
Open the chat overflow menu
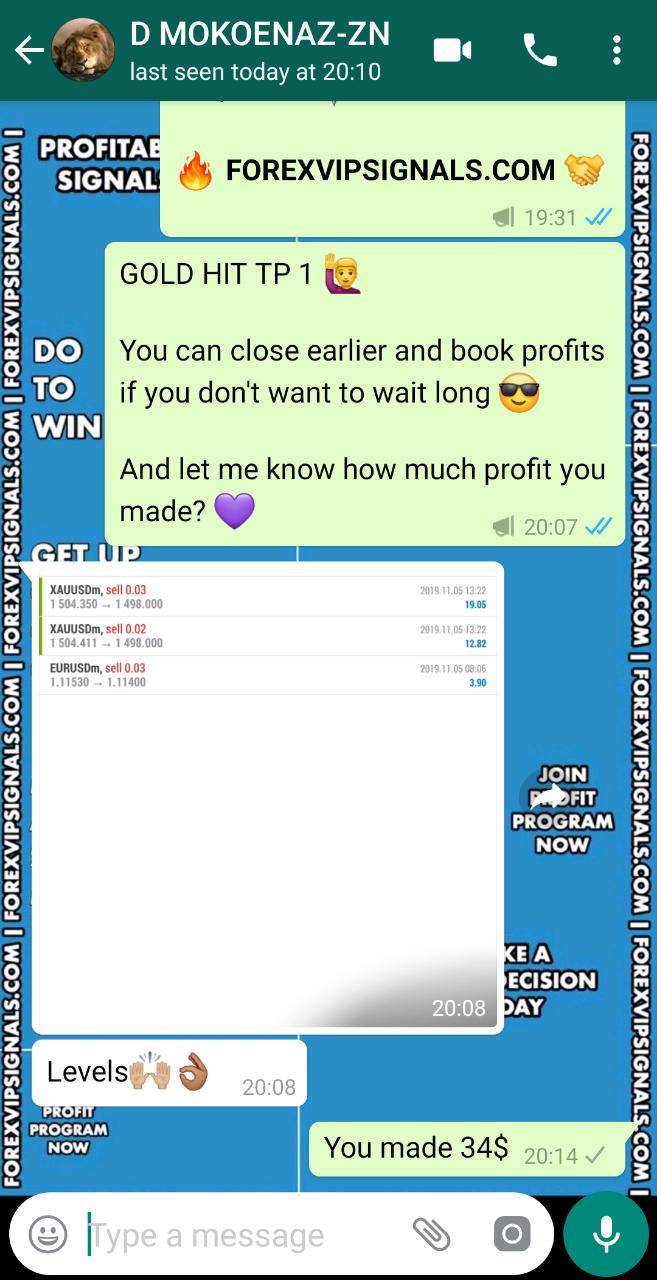[617, 50]
